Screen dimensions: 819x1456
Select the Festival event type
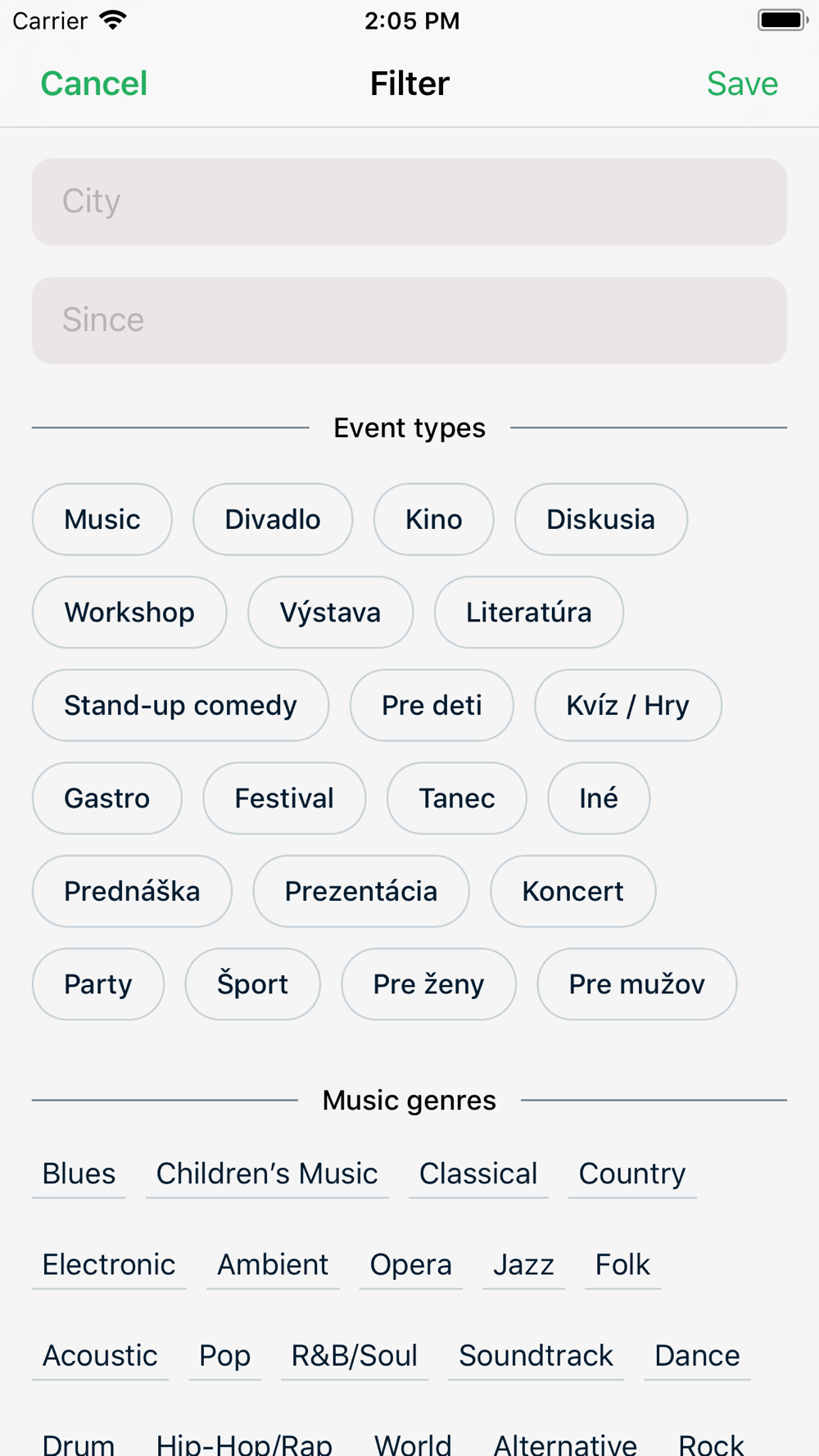point(284,798)
